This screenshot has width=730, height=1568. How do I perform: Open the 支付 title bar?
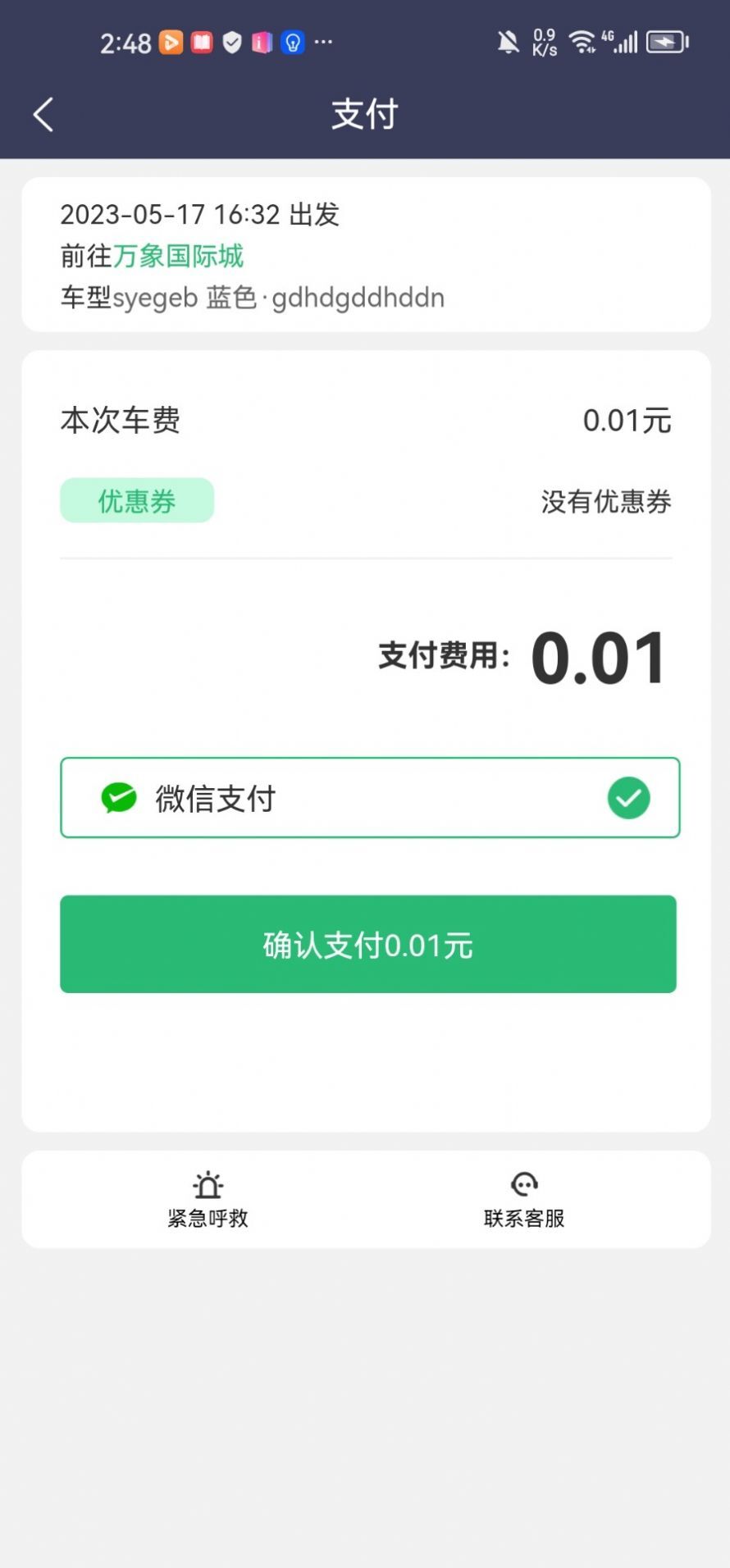tap(365, 114)
